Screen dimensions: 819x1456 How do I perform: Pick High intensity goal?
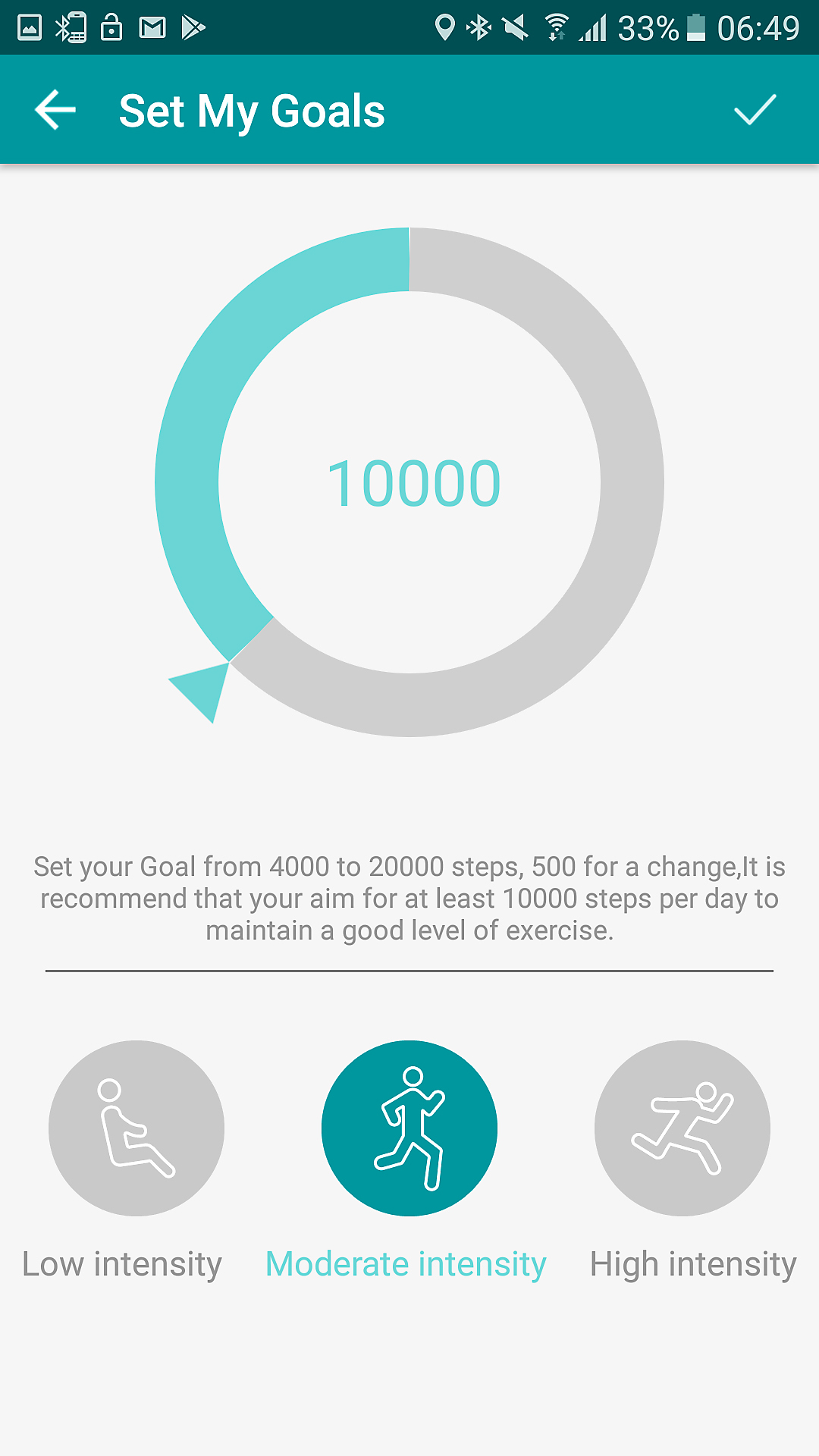682,1128
